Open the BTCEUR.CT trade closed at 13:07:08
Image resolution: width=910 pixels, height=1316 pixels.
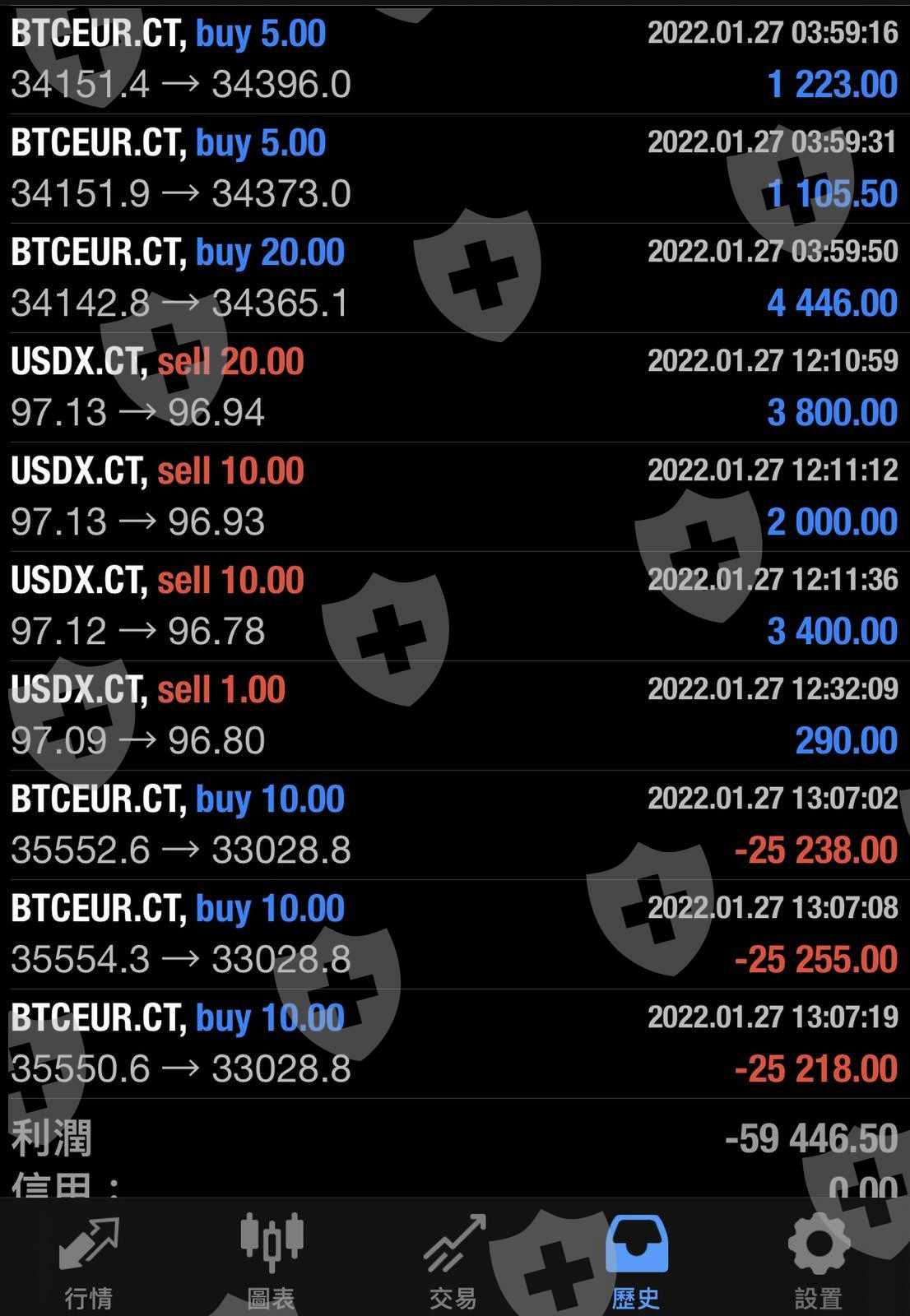[x=454, y=934]
